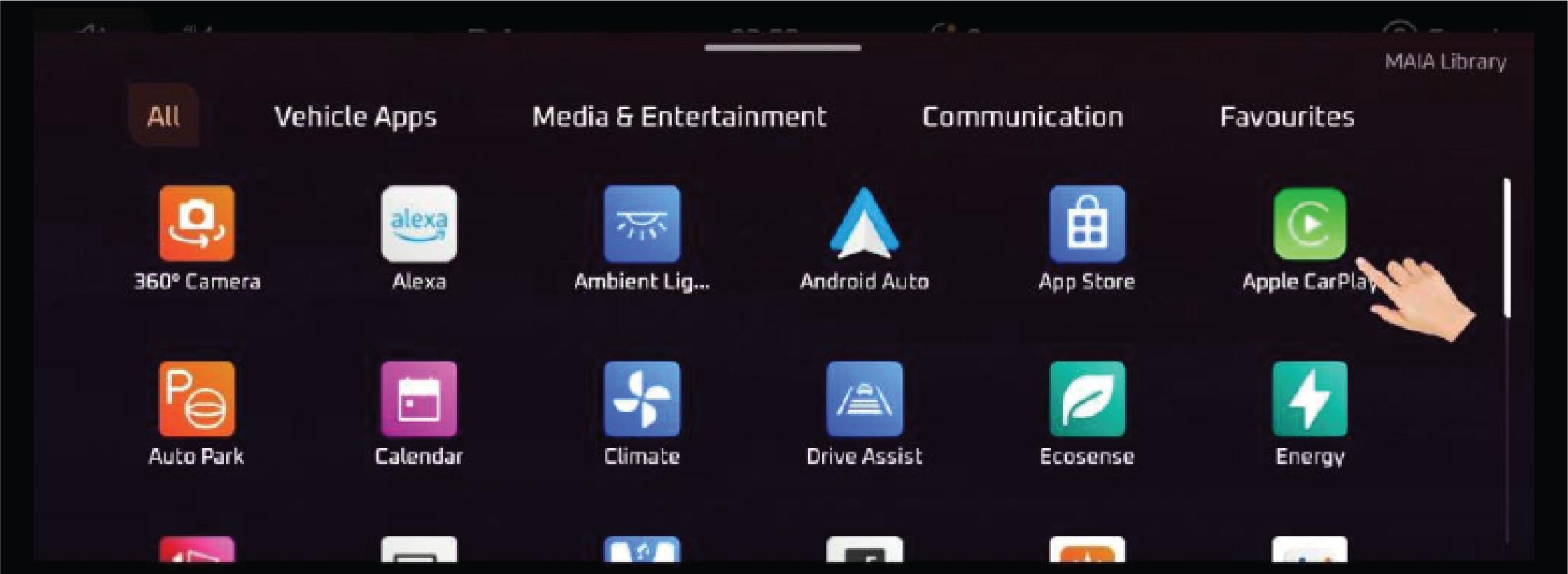The image size is (1568, 574).
Task: Launch Android Auto
Action: click(x=864, y=224)
